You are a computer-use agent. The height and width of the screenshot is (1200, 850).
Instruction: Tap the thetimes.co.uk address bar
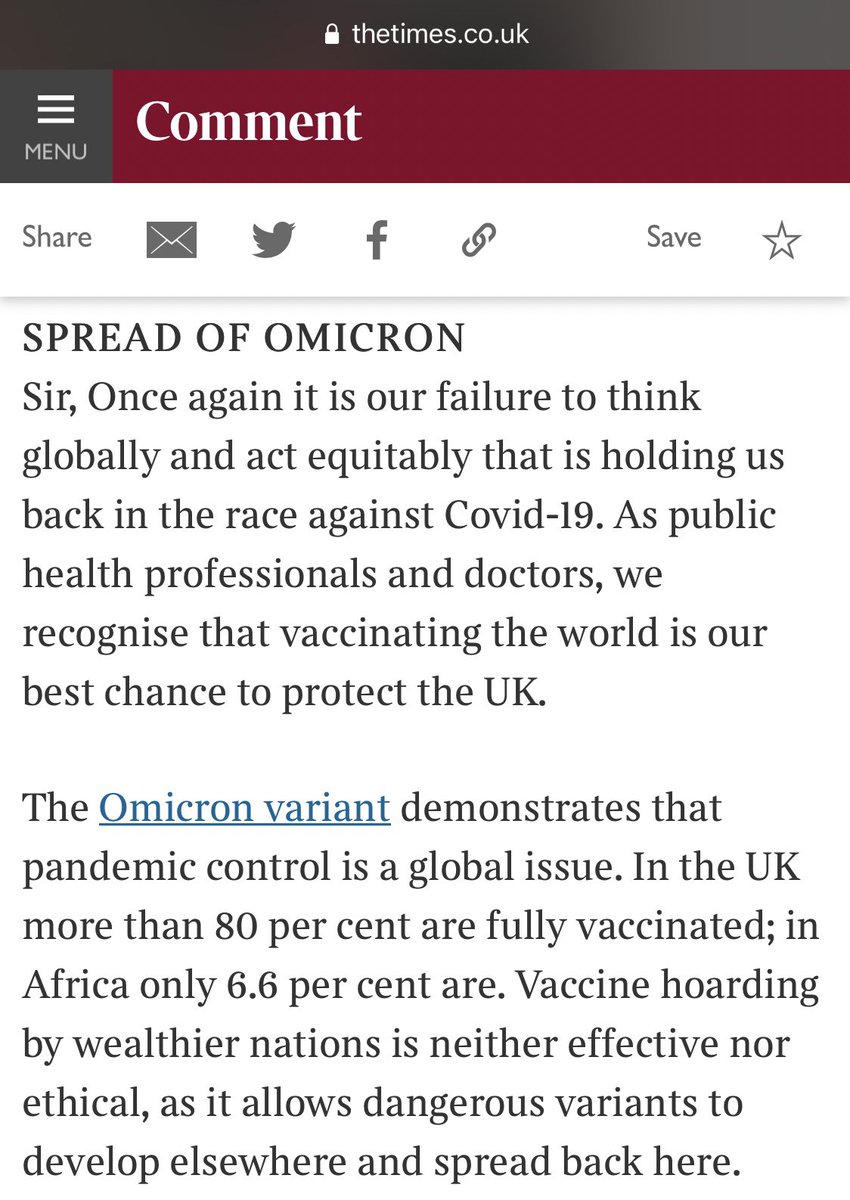click(427, 34)
